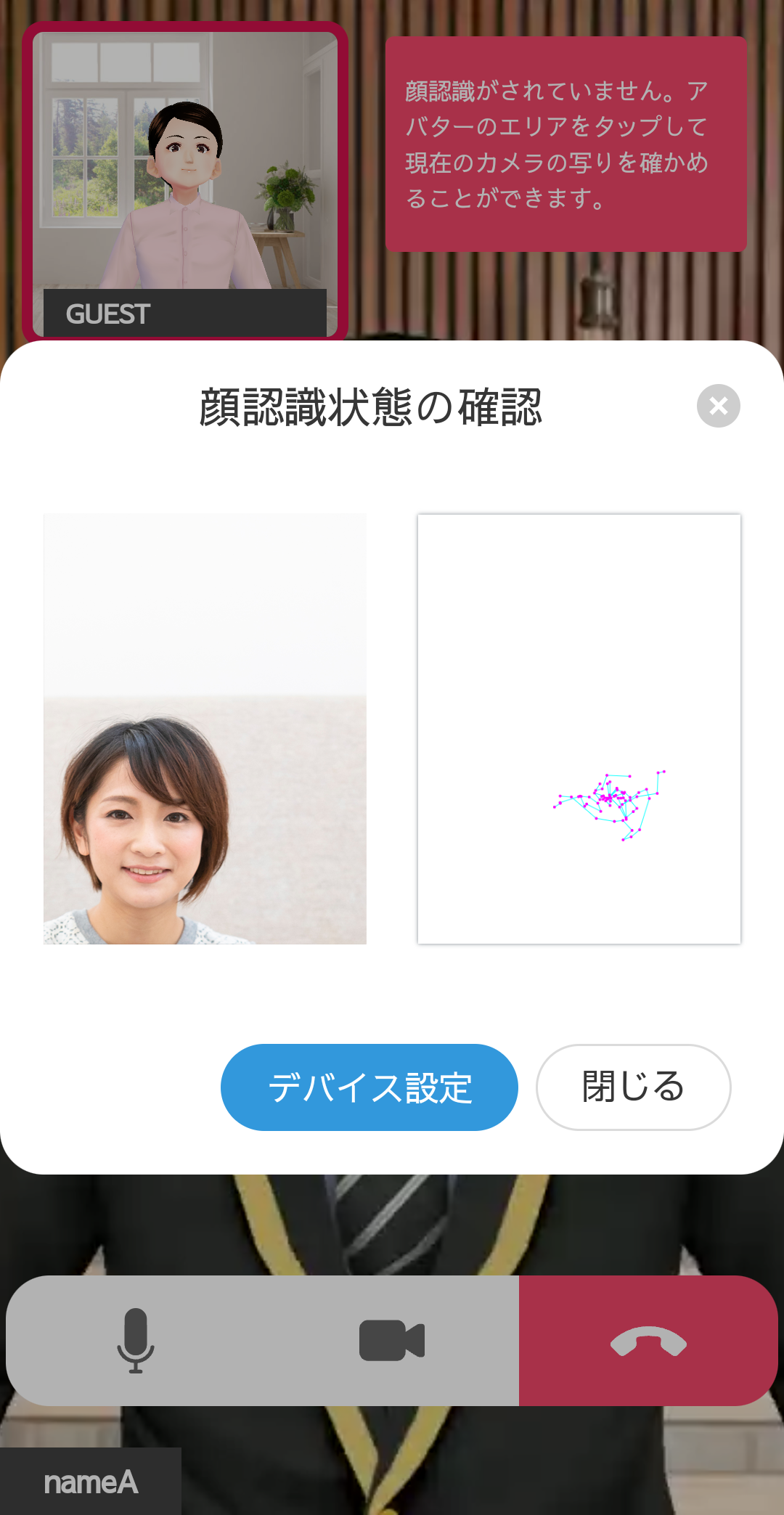
Task: Toggle the video camera
Action: (x=392, y=1340)
